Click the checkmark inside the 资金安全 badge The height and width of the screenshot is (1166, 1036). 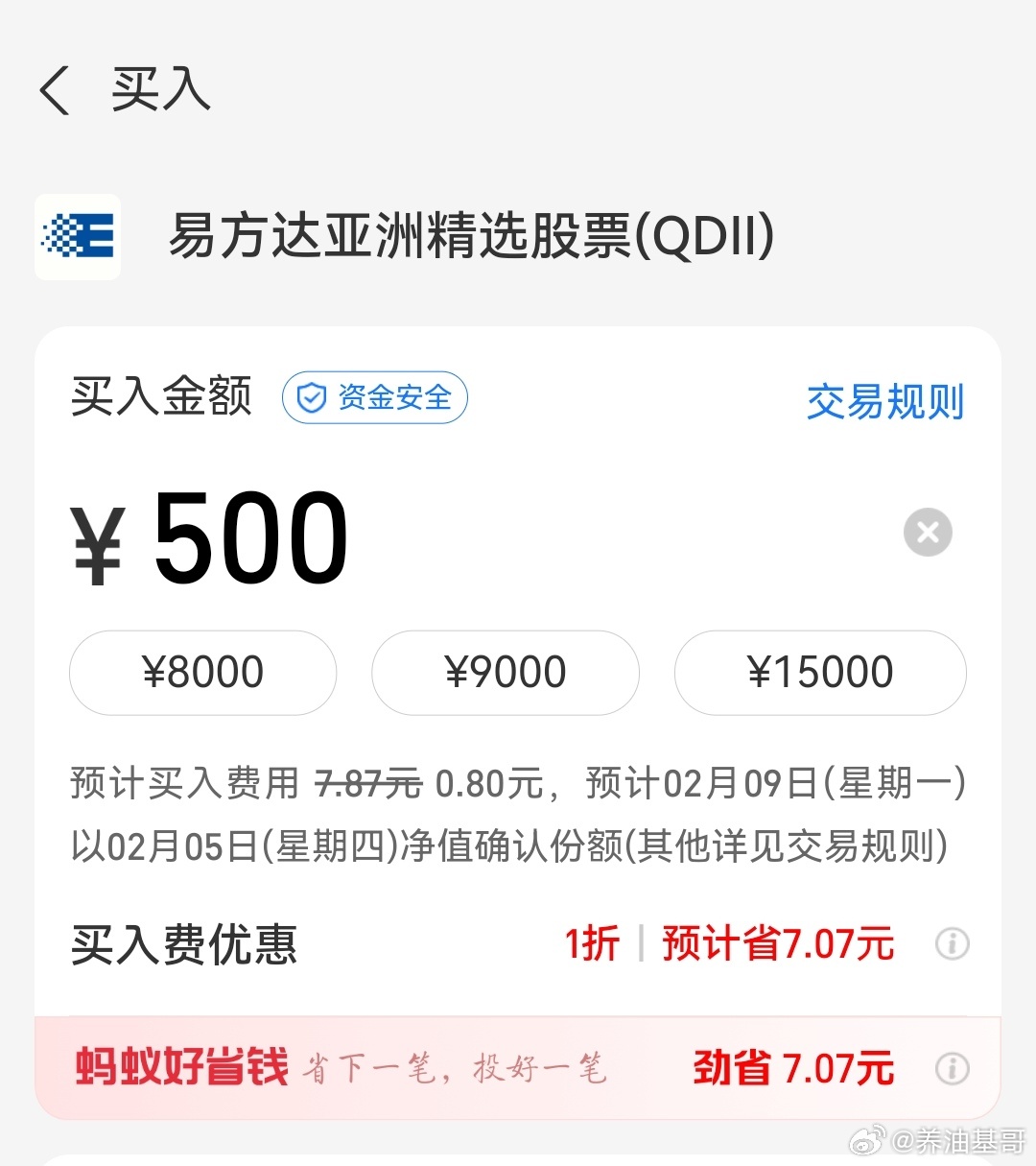[312, 397]
